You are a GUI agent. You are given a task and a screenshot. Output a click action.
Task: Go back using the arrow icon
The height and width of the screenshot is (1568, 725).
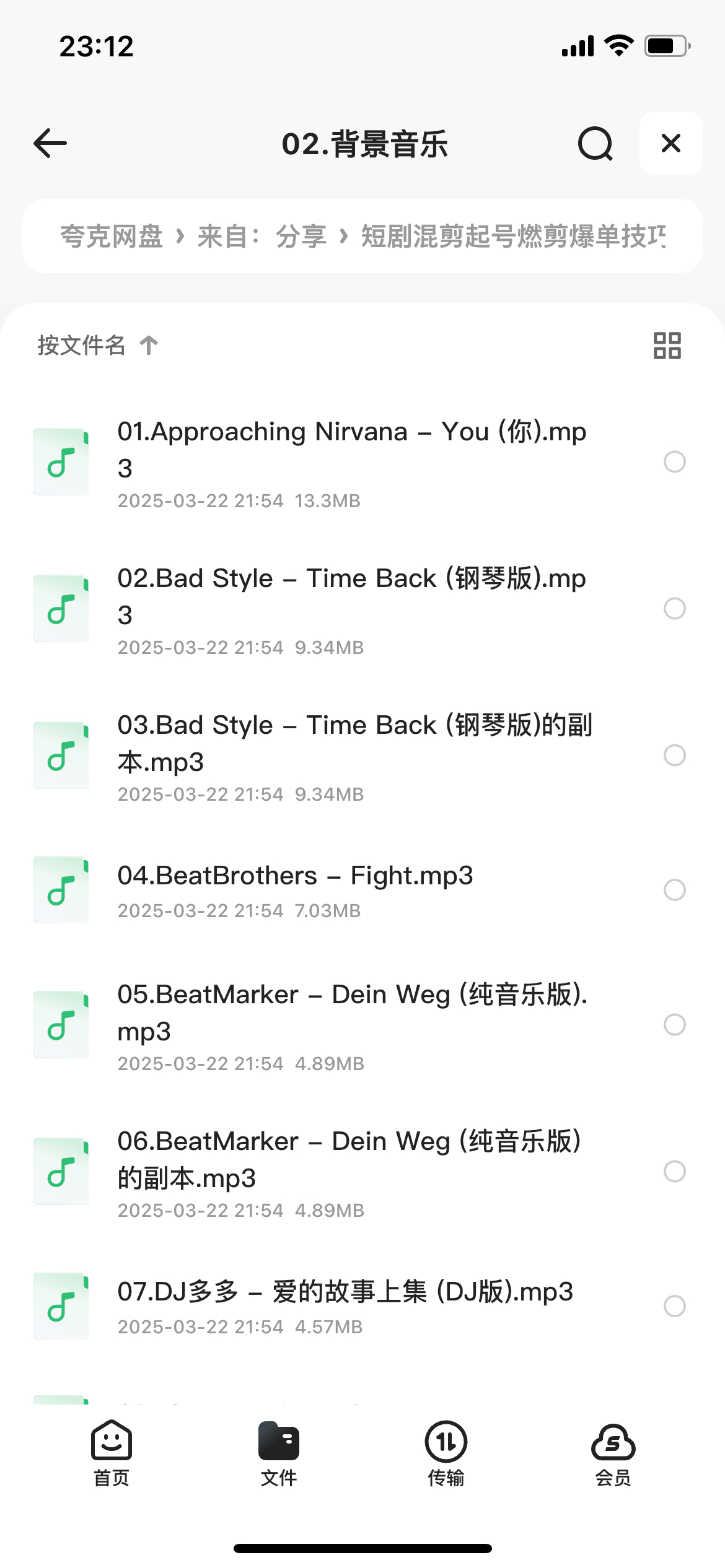pos(50,144)
